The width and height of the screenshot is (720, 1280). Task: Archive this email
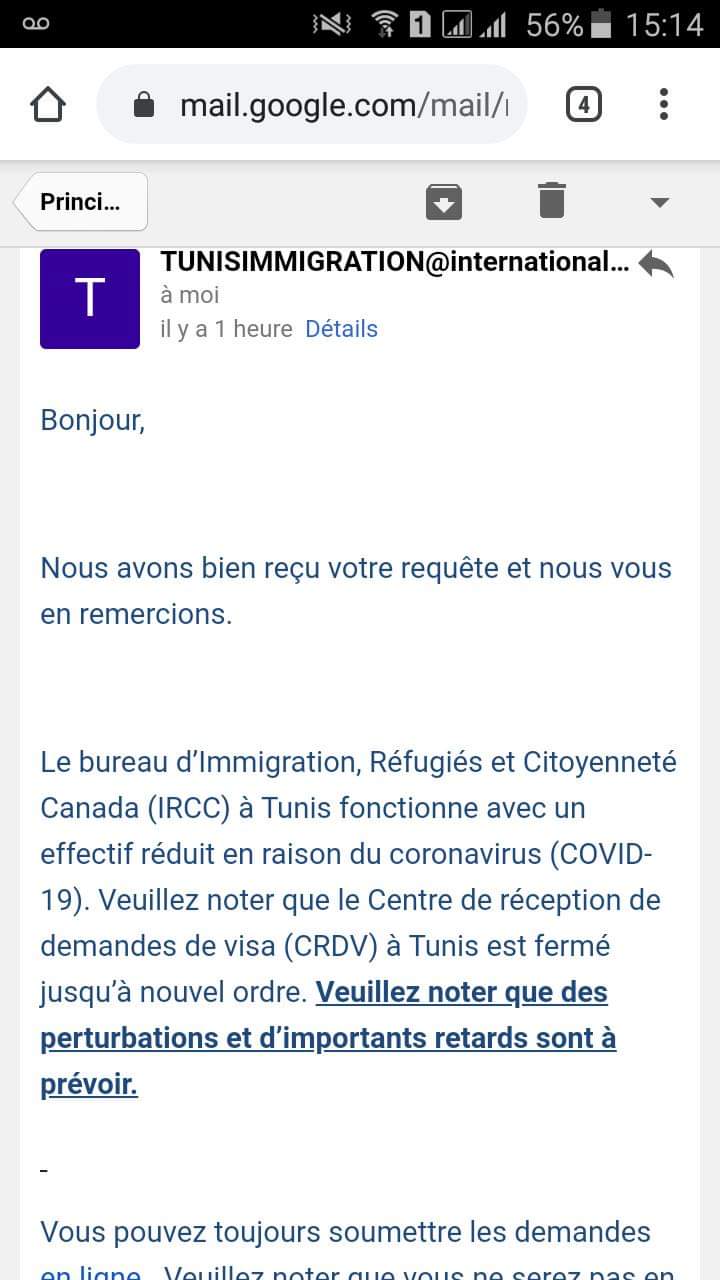444,201
